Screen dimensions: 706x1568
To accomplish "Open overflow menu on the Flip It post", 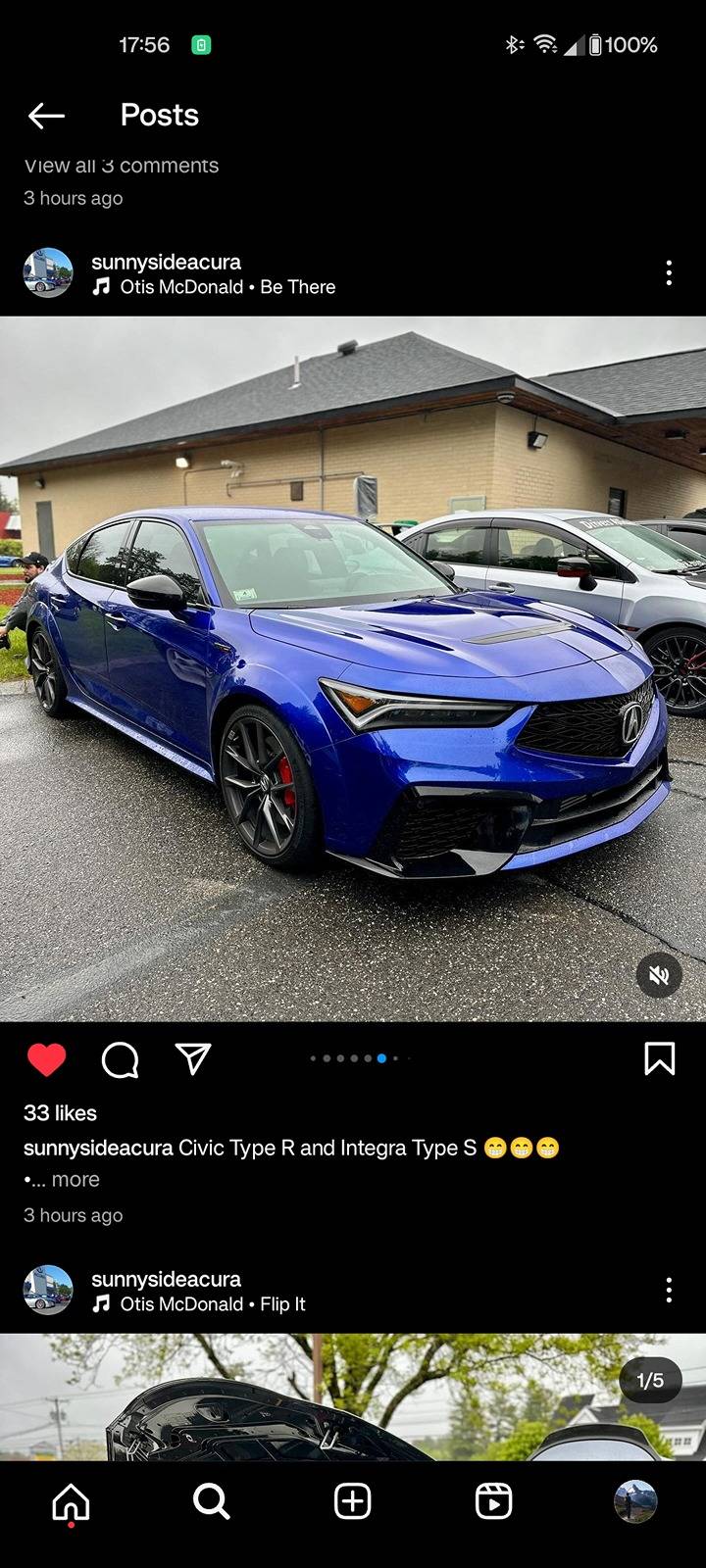I will point(669,1290).
